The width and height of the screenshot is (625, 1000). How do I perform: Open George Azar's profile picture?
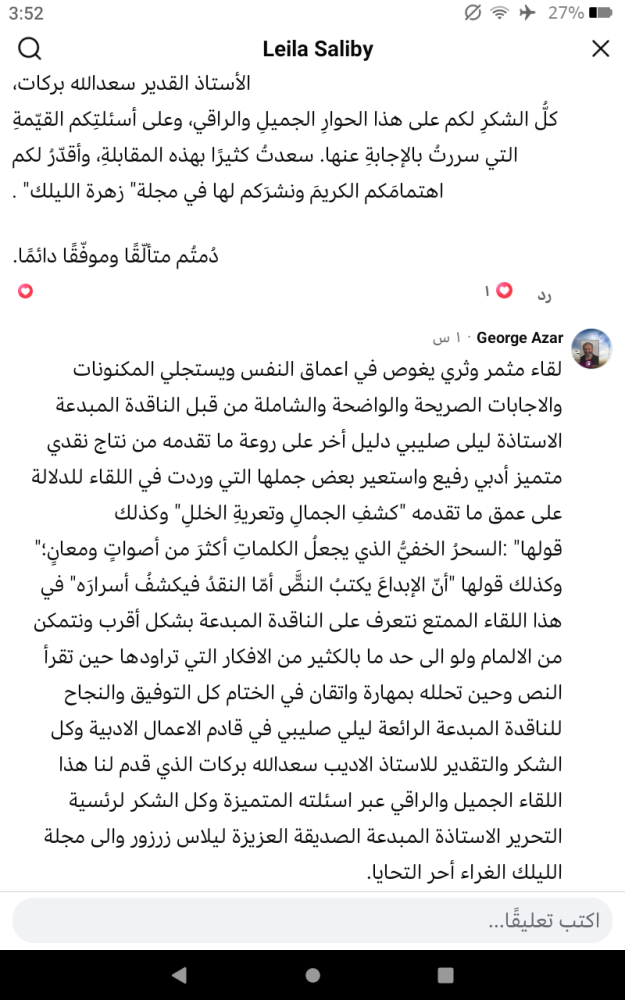pyautogui.click(x=591, y=349)
